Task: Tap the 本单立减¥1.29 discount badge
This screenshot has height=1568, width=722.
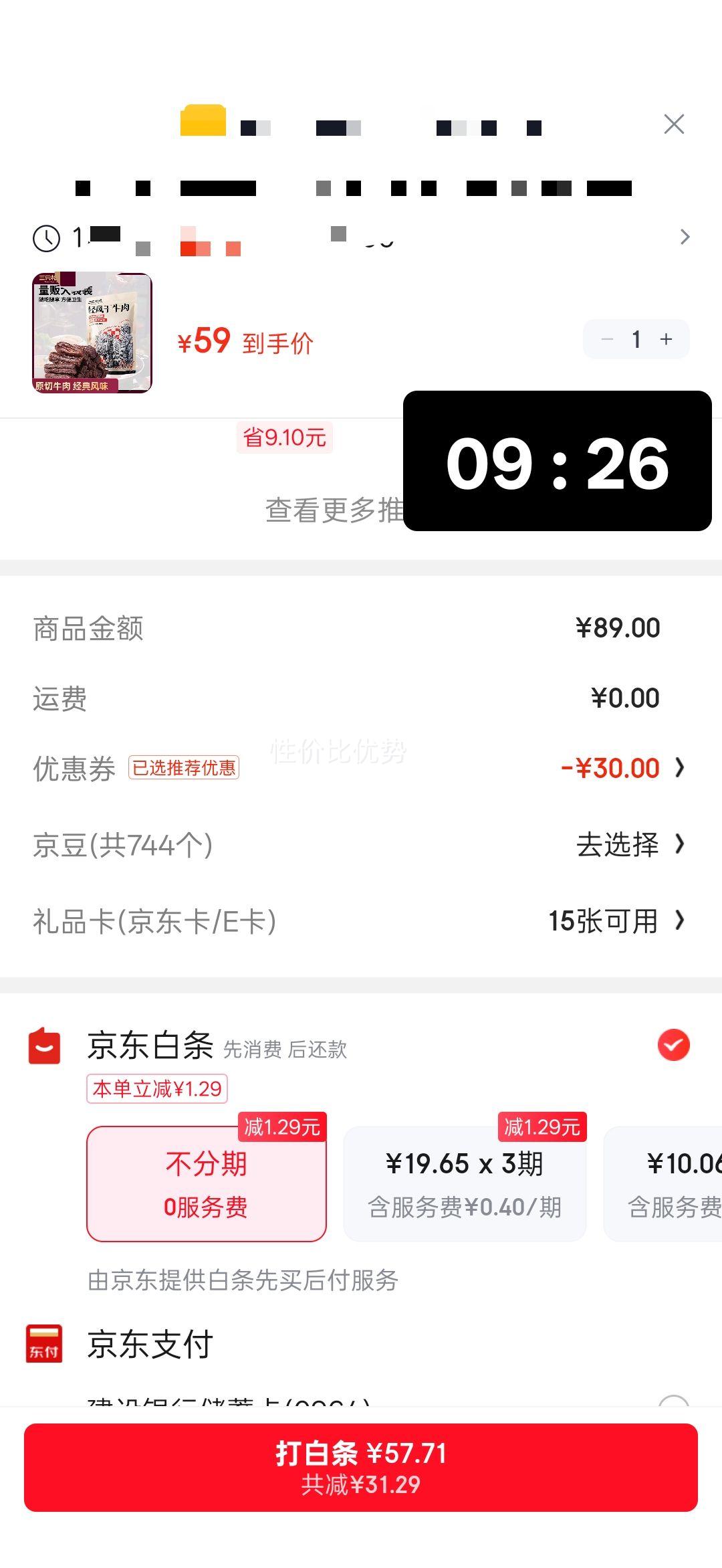Action: (x=158, y=1088)
